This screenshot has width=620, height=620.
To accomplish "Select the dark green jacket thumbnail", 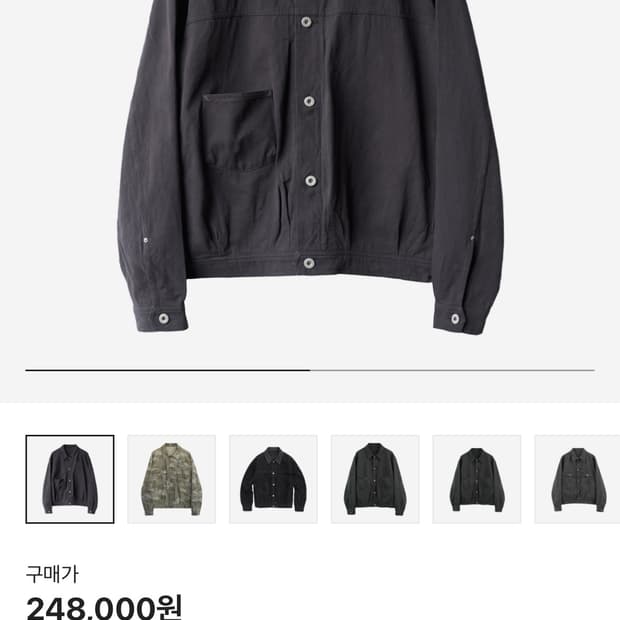I will pyautogui.click(x=375, y=479).
